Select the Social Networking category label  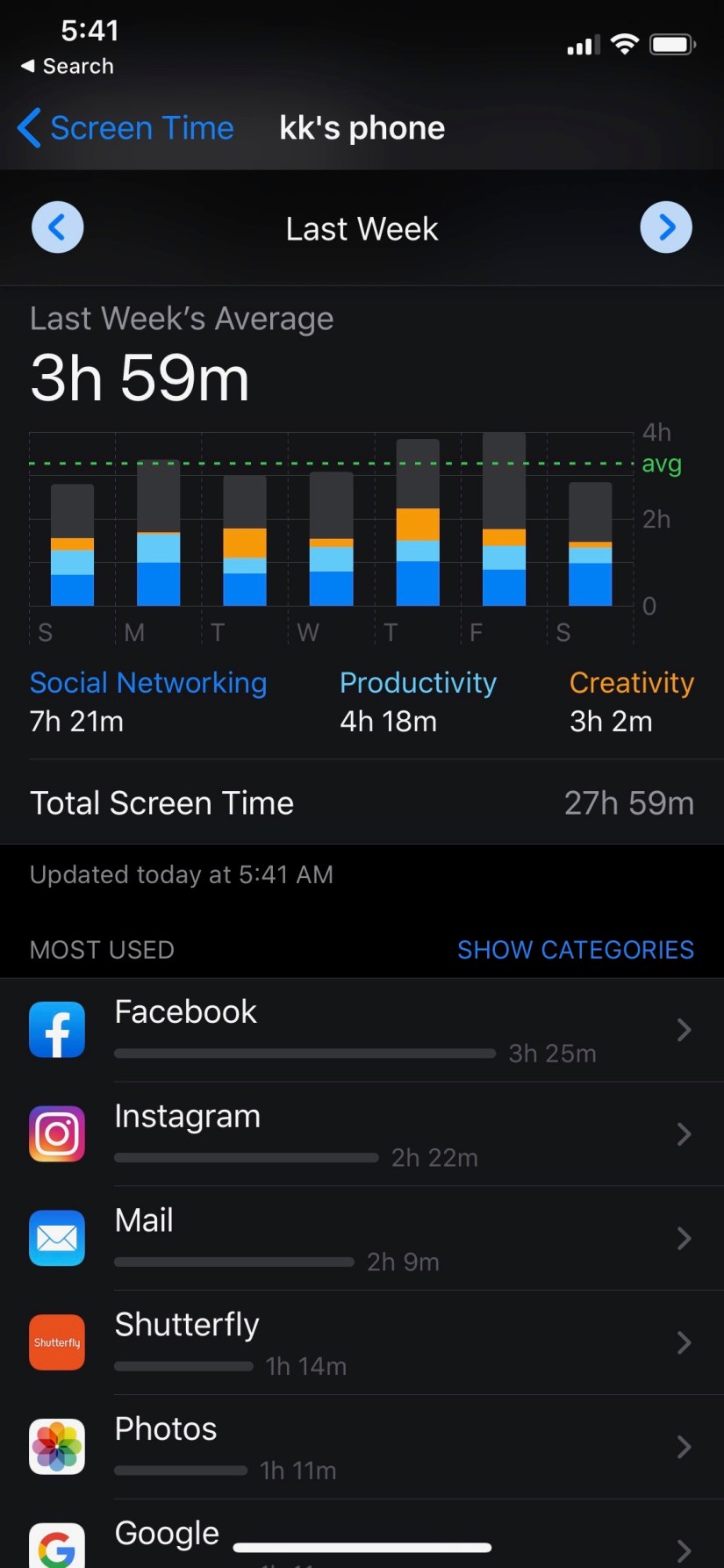(x=147, y=682)
